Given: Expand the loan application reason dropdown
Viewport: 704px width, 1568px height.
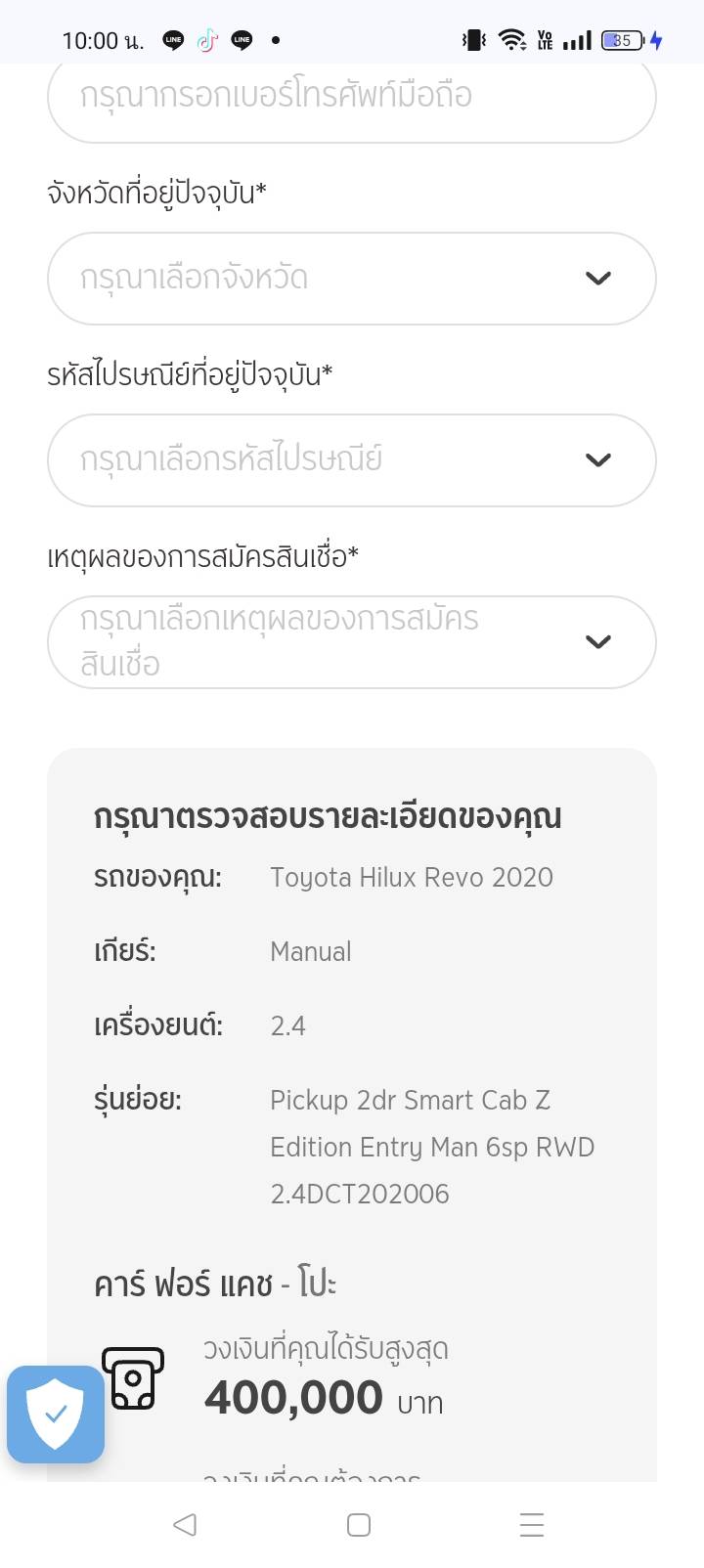Looking at the screenshot, I should click(x=351, y=642).
